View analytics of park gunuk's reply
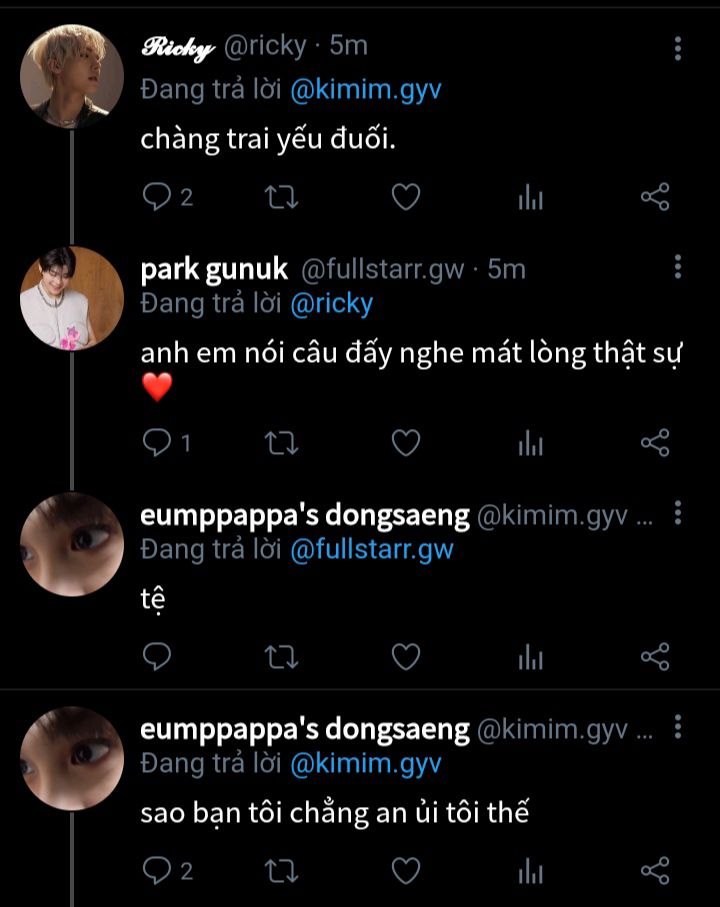 (x=530, y=442)
